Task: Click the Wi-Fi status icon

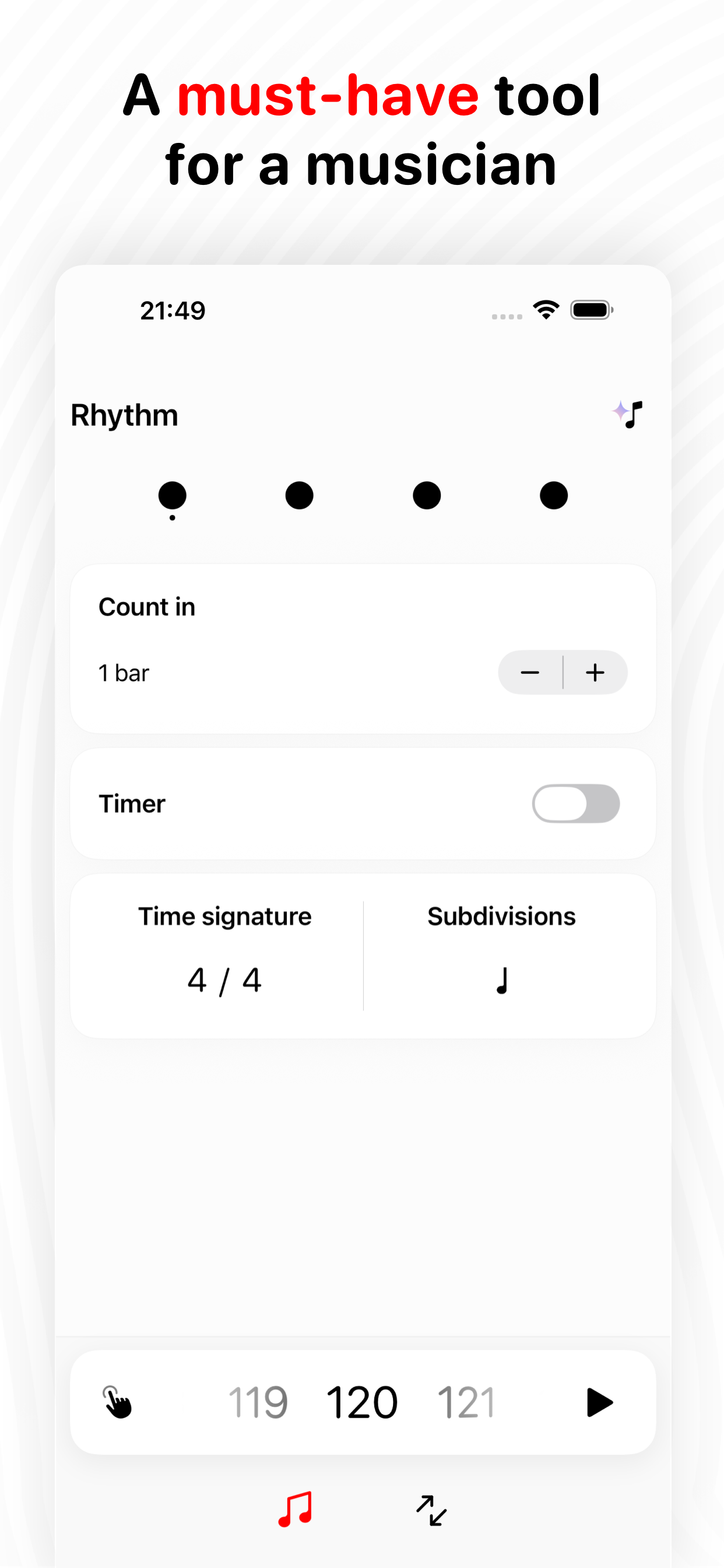Action: pyautogui.click(x=546, y=309)
